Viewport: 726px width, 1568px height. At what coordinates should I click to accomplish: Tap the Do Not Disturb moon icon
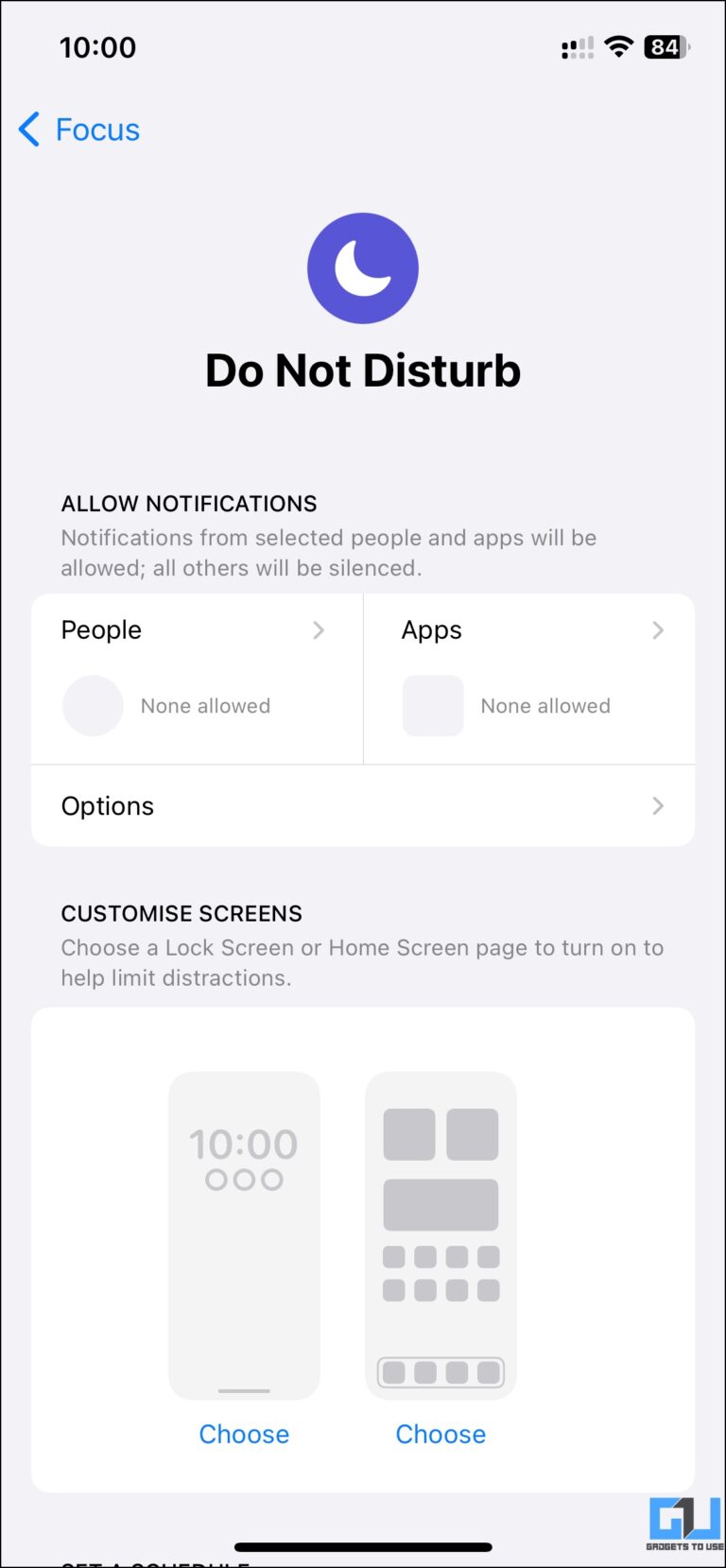(x=363, y=267)
